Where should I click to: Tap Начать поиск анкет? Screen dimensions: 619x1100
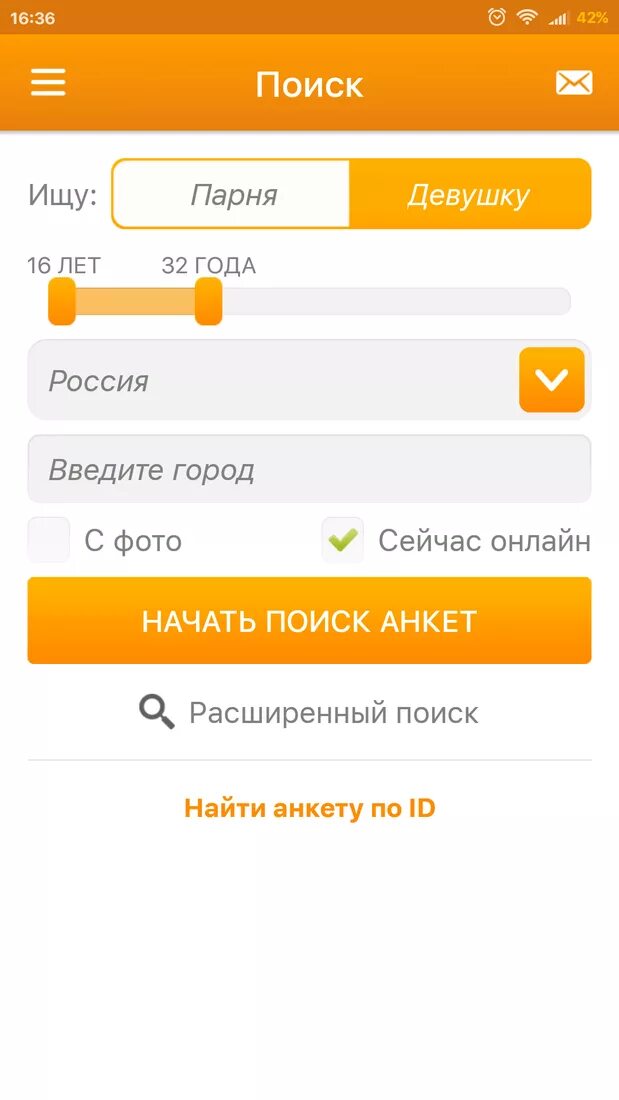(309, 621)
